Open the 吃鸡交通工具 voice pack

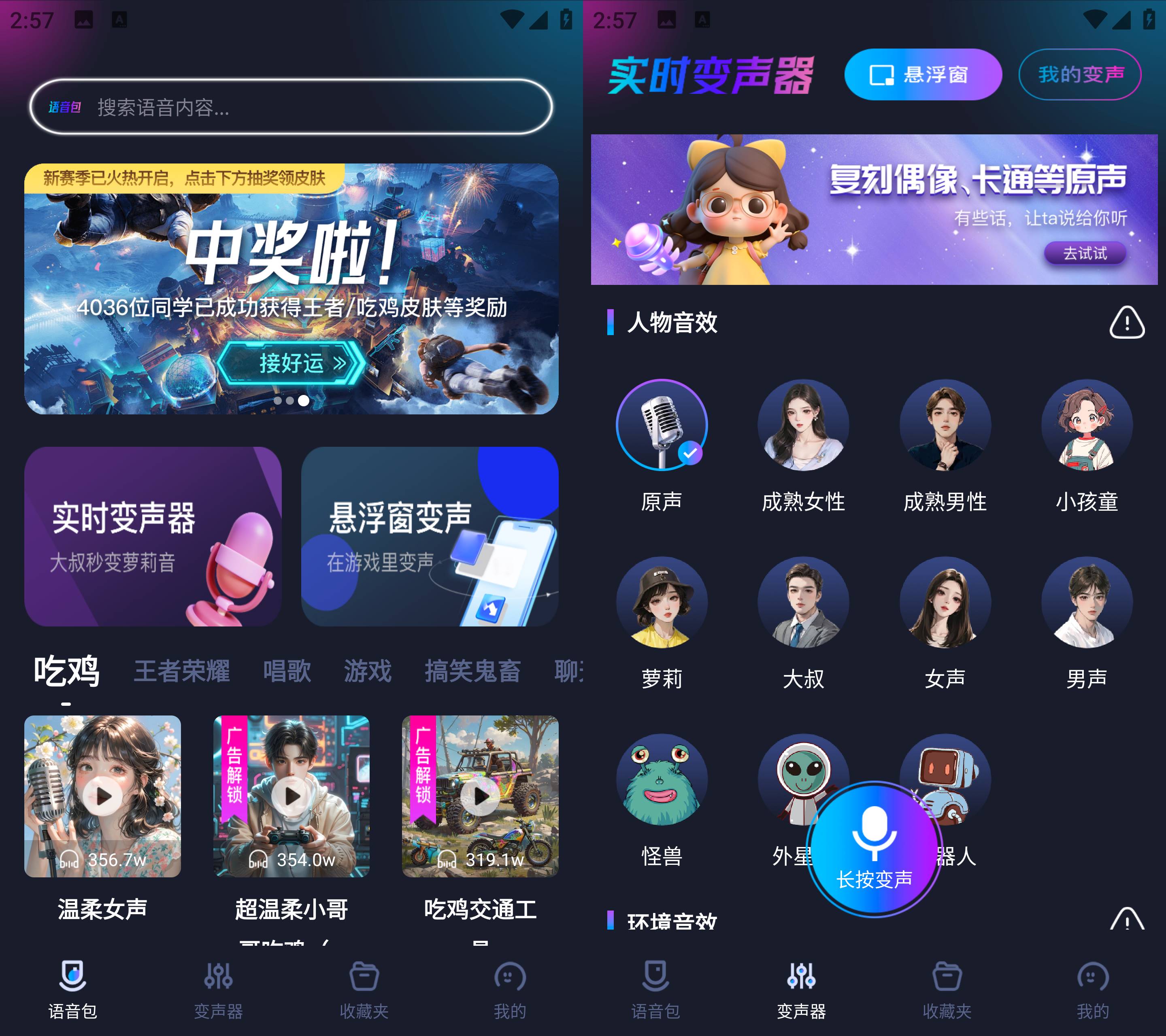click(x=480, y=796)
